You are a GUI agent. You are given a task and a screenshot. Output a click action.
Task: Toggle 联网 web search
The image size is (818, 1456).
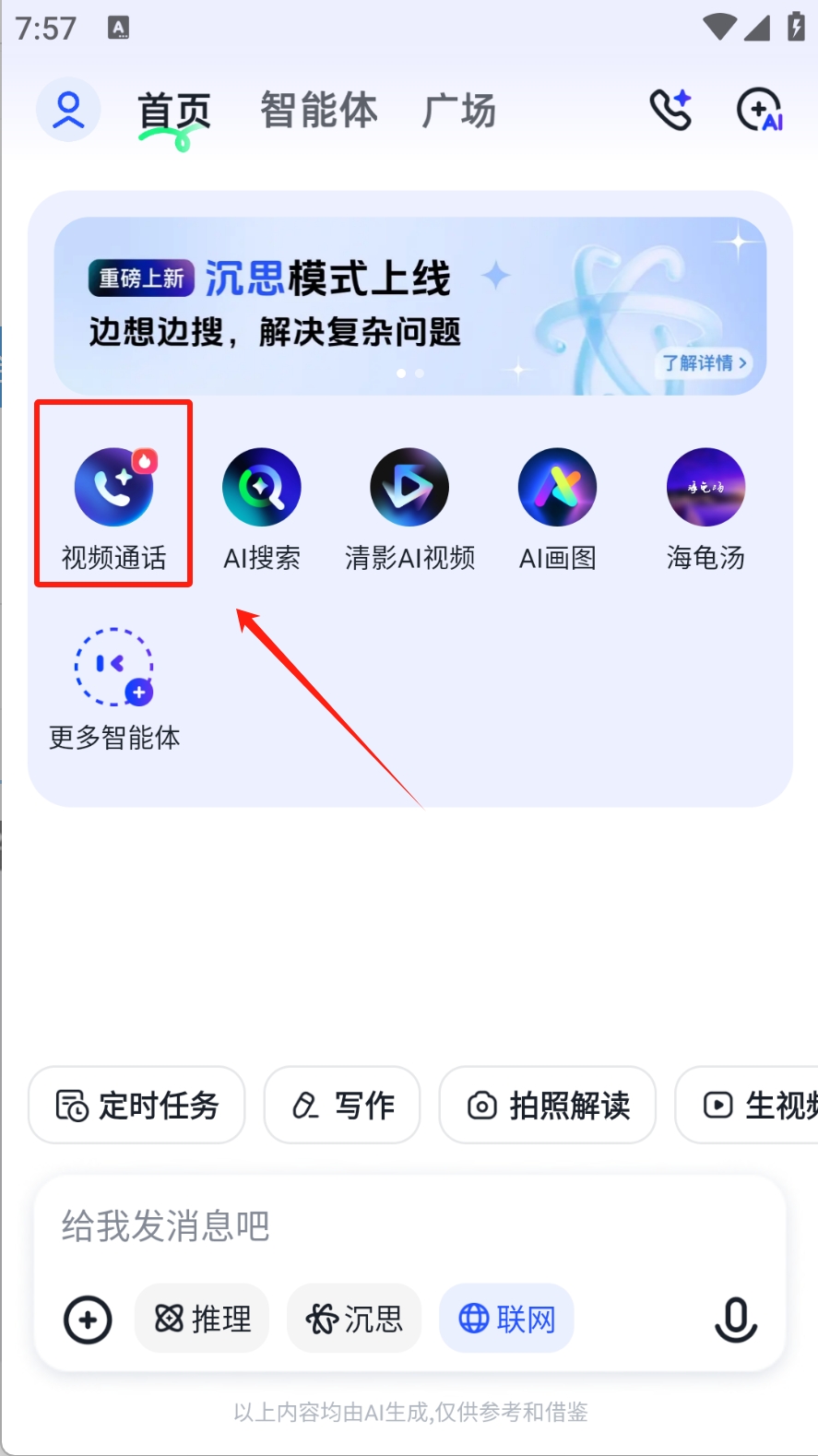pyautogui.click(x=506, y=1320)
